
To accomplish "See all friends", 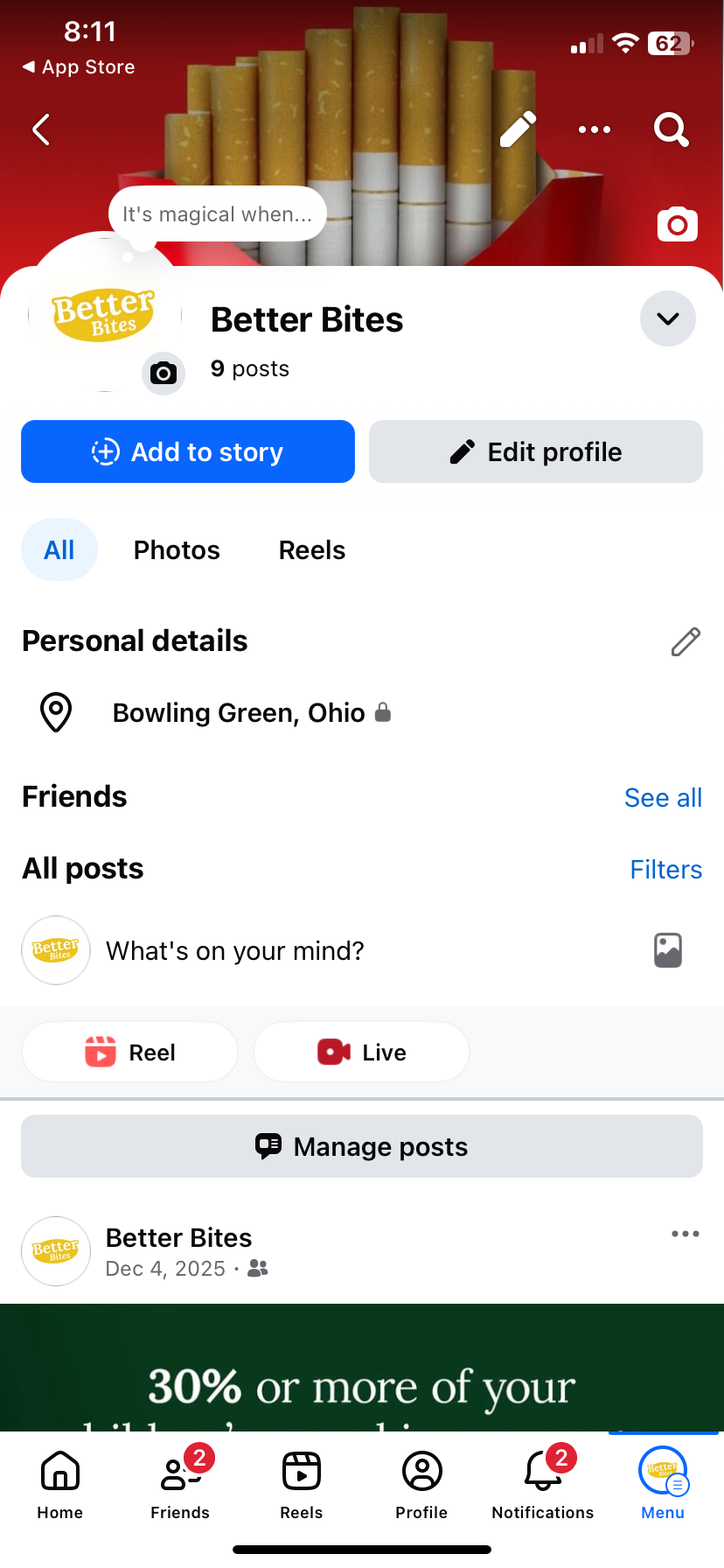I will click(663, 798).
